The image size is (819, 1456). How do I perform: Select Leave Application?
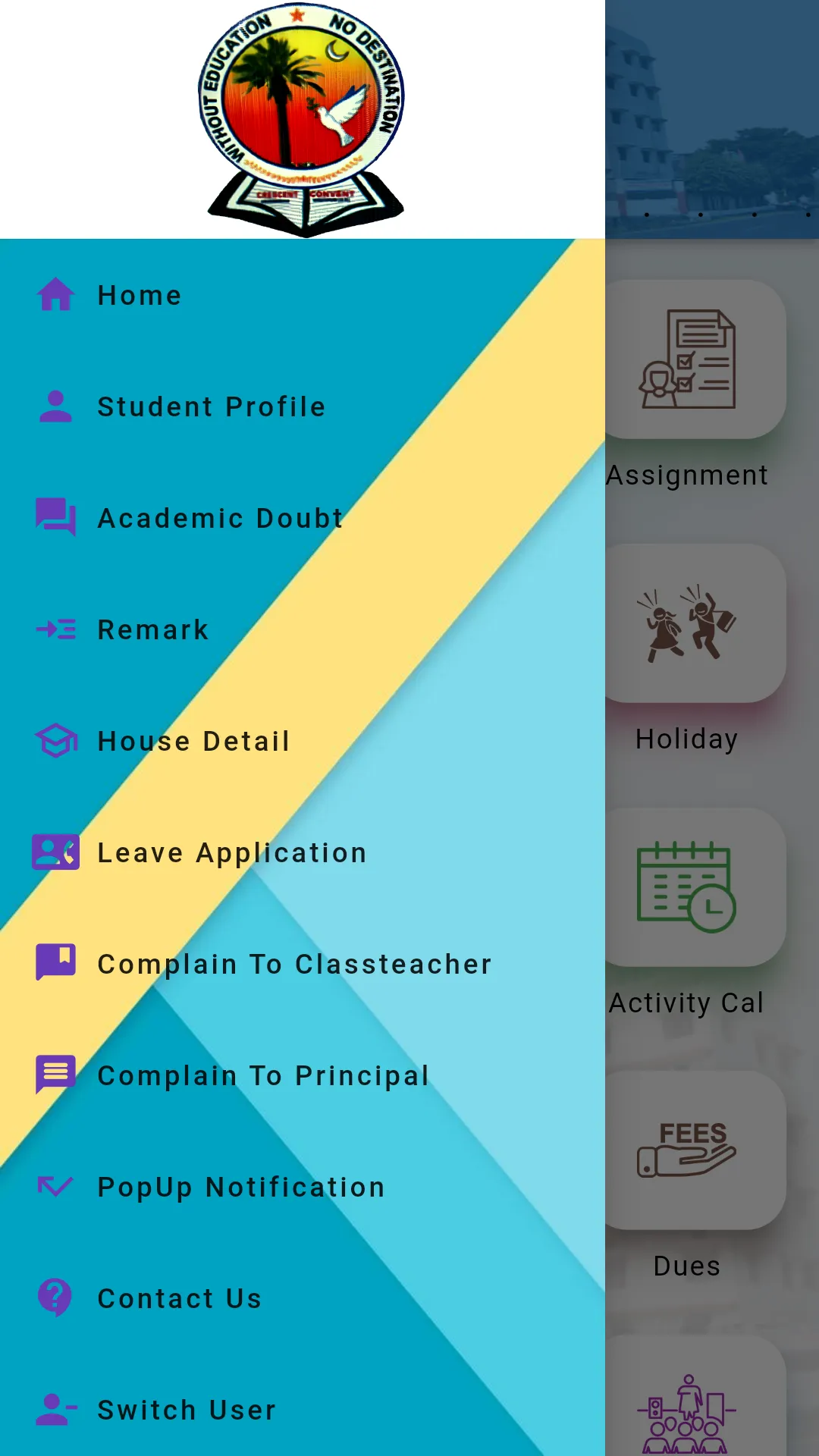pos(303,852)
